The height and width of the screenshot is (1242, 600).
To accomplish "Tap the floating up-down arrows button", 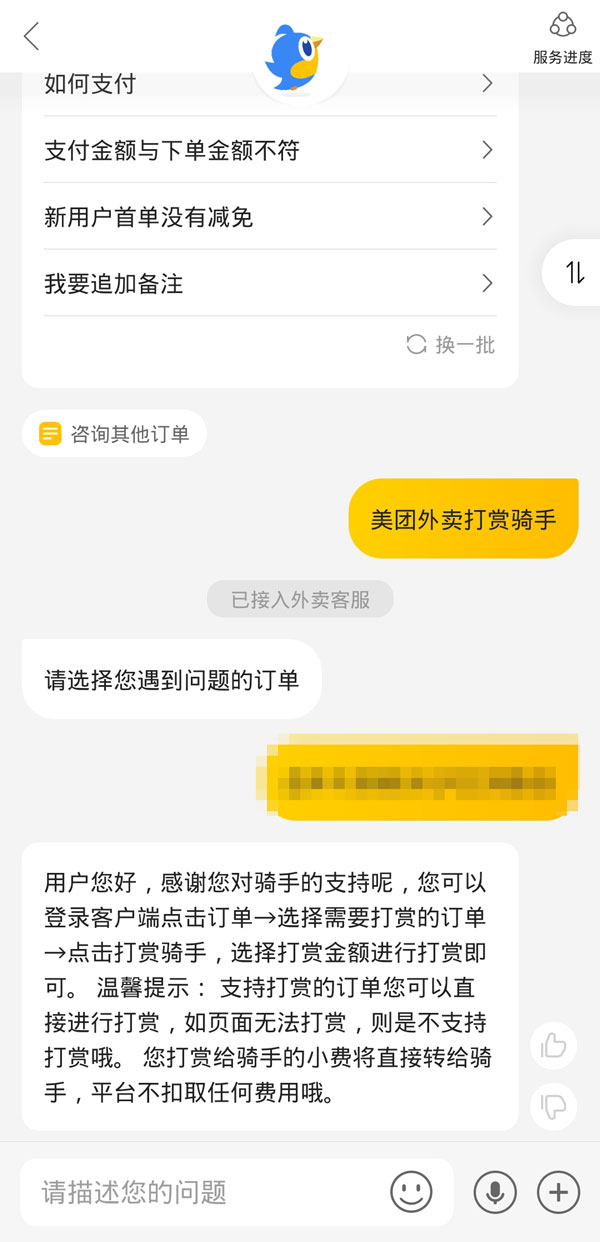I will tap(575, 273).
